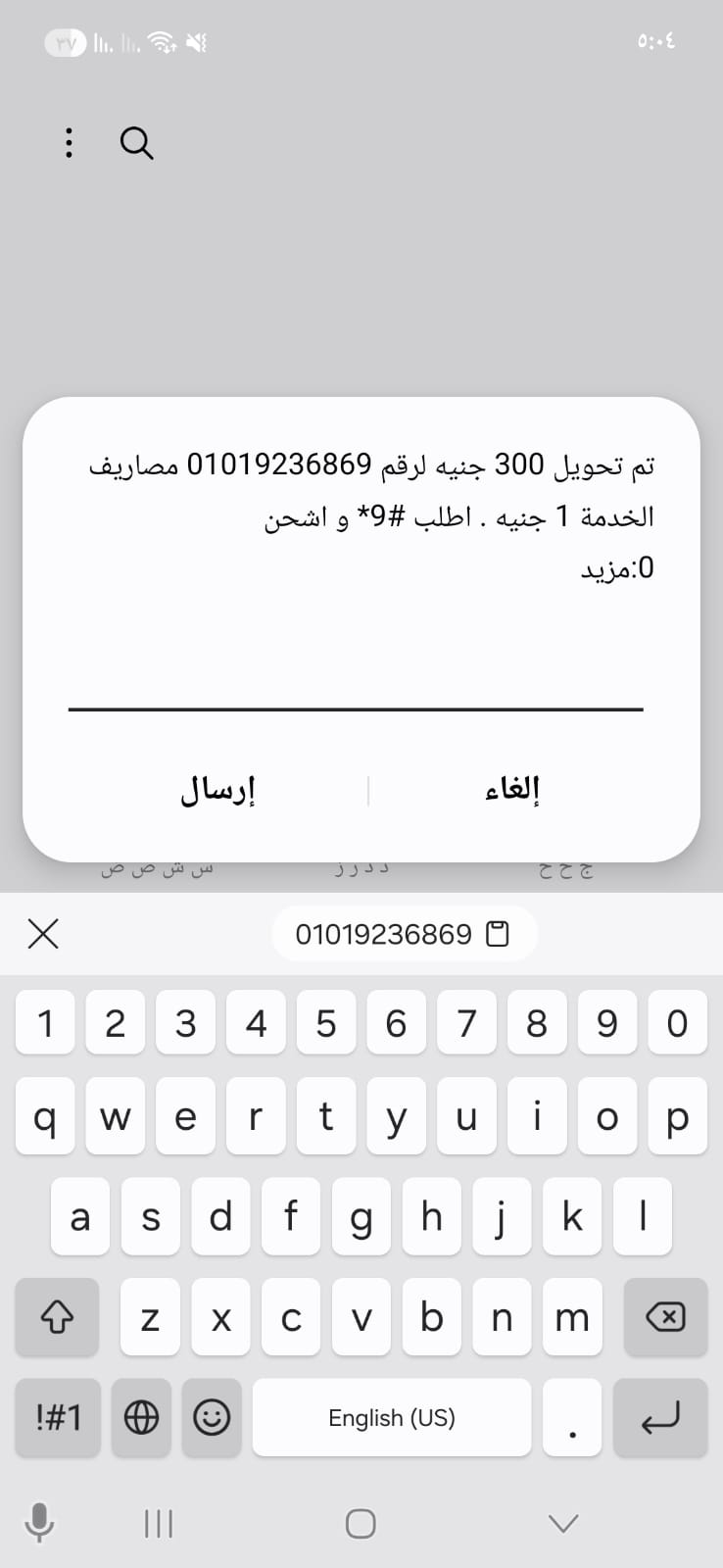Switch to symbols with the !#1 key

(57, 1417)
